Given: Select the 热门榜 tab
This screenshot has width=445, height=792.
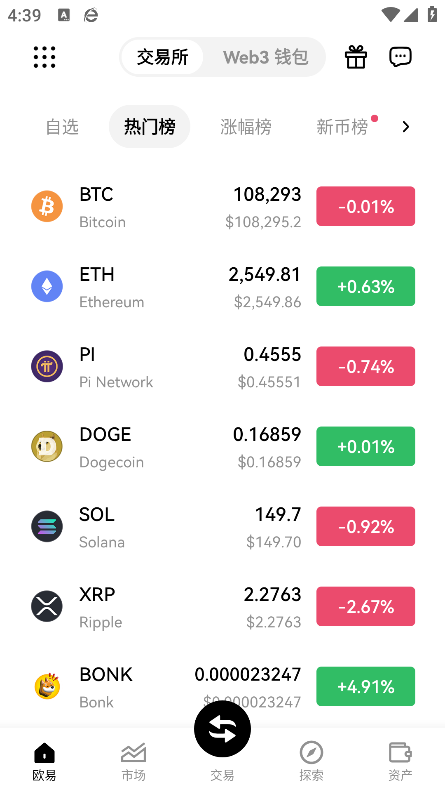Looking at the screenshot, I should (150, 127).
